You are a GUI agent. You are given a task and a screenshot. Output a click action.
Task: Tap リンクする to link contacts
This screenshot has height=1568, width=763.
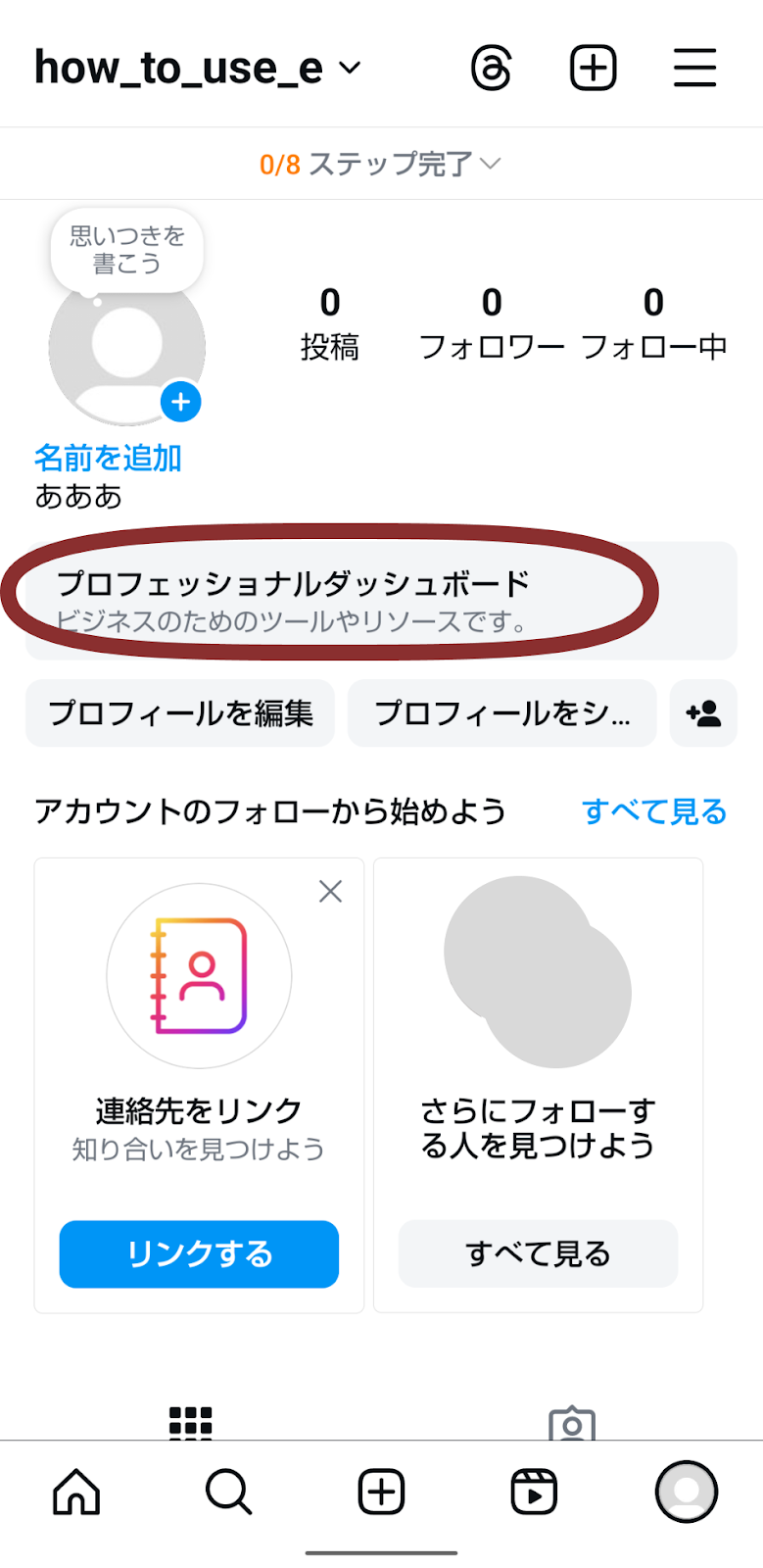pyautogui.click(x=199, y=1253)
